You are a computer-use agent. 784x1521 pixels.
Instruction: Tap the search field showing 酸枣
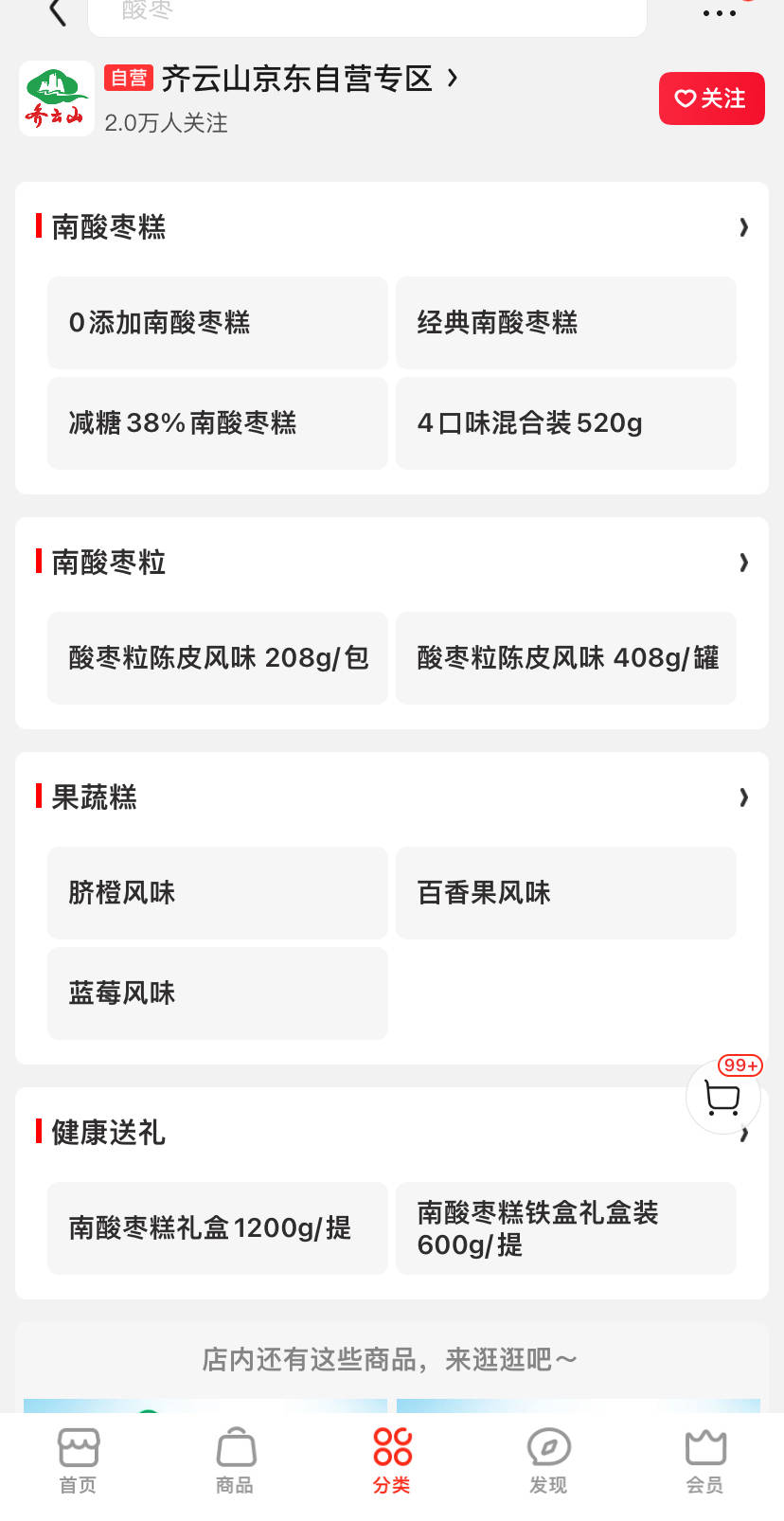click(367, 13)
